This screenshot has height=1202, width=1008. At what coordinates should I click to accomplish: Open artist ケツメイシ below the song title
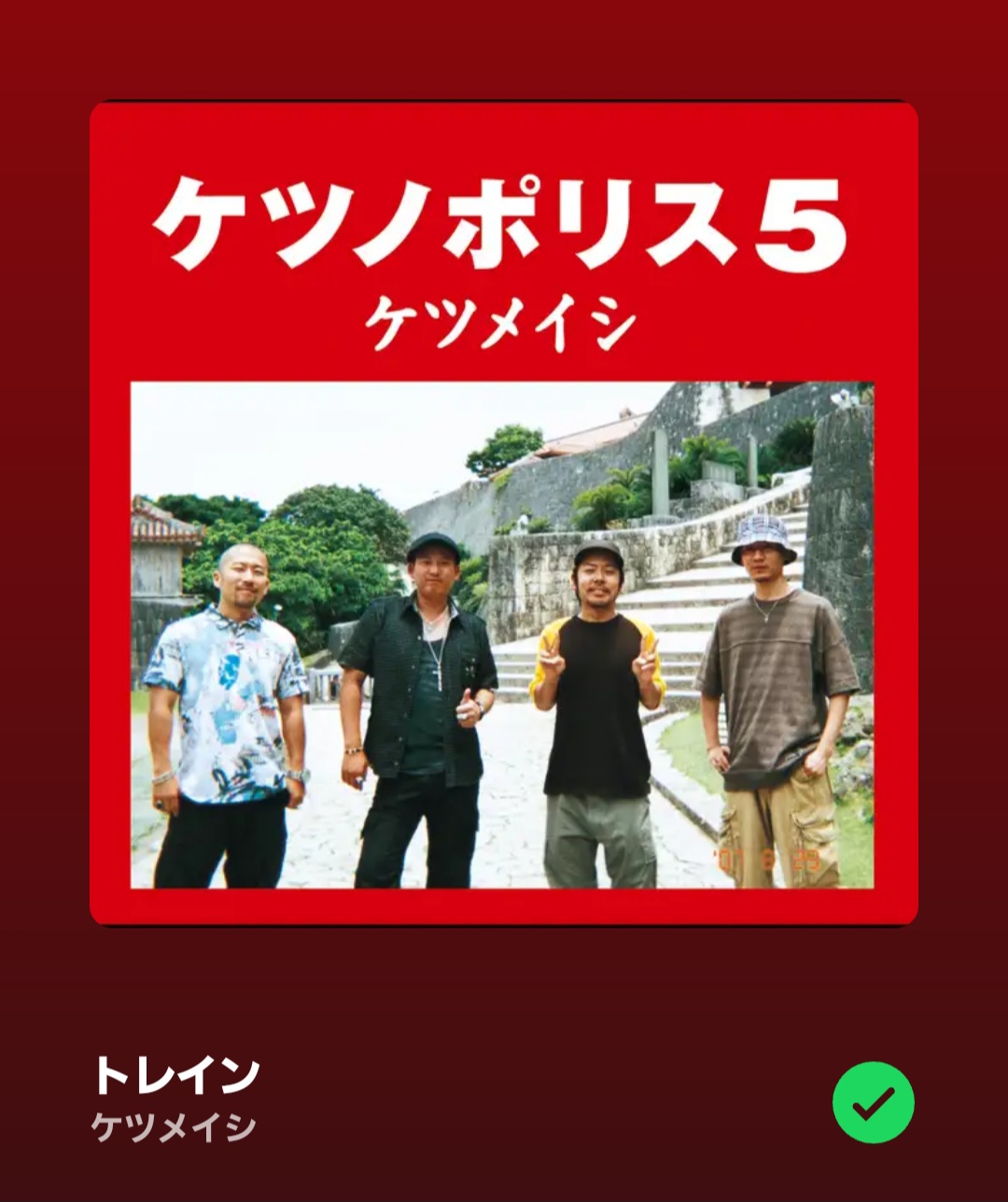(174, 1127)
